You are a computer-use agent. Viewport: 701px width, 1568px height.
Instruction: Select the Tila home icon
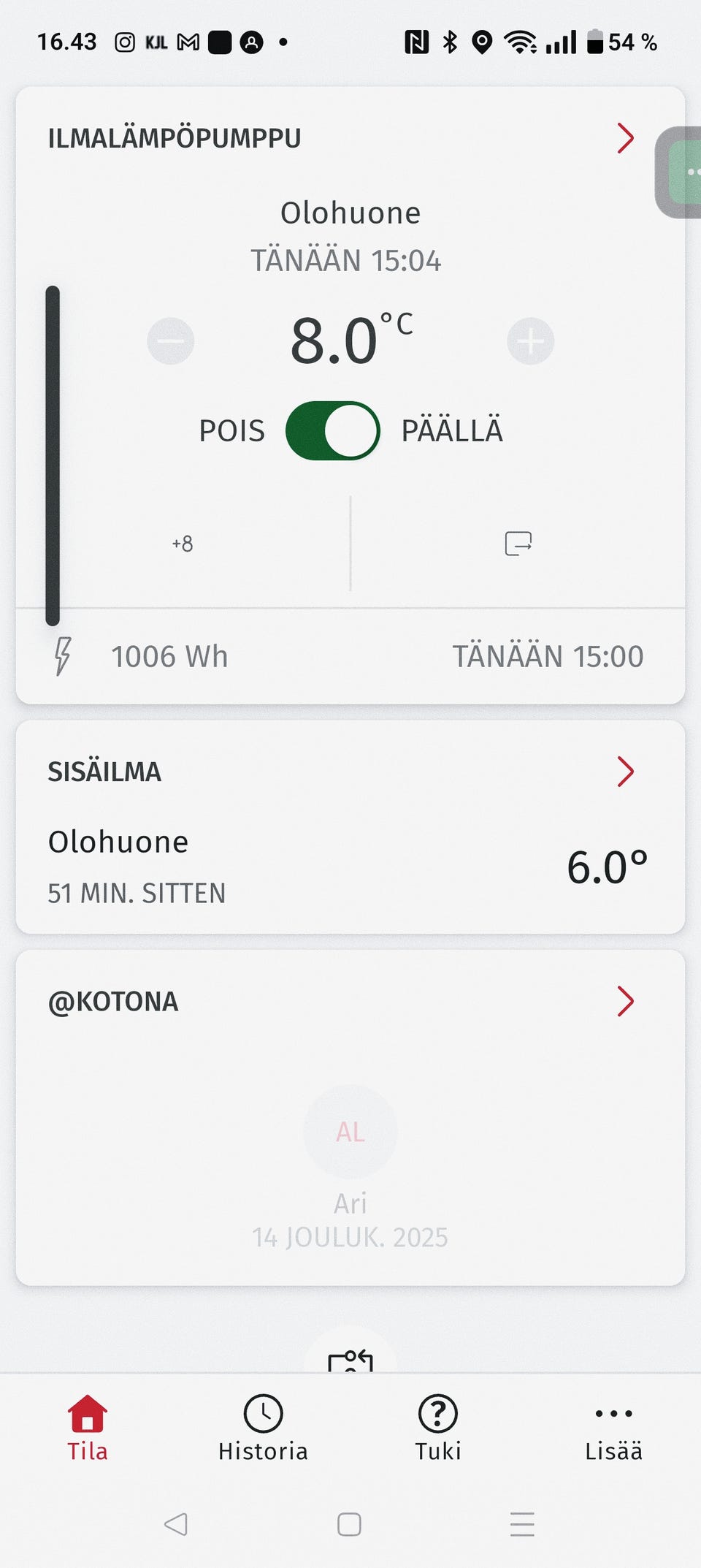tap(87, 1412)
